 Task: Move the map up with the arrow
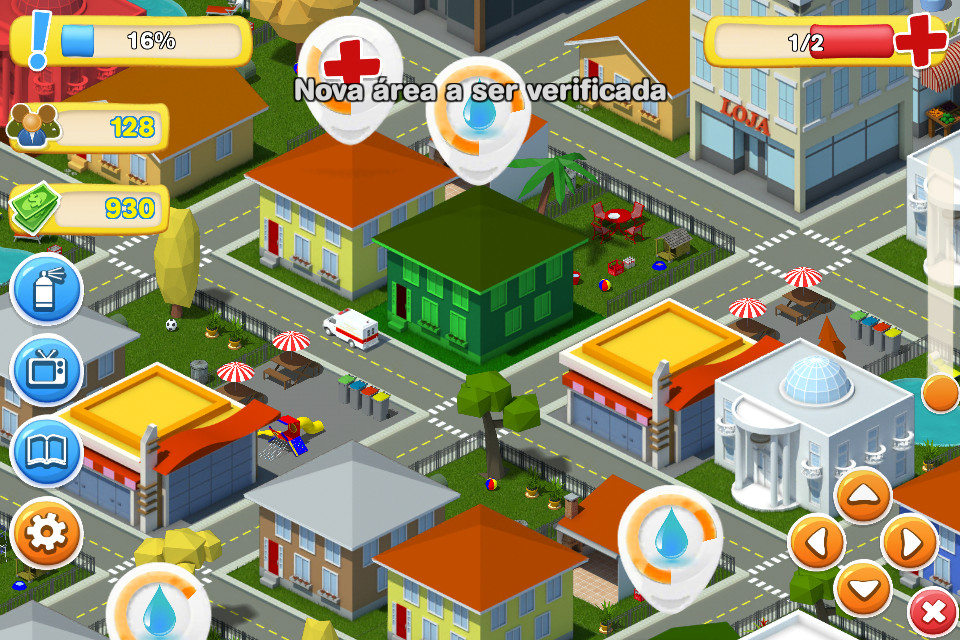point(863,495)
